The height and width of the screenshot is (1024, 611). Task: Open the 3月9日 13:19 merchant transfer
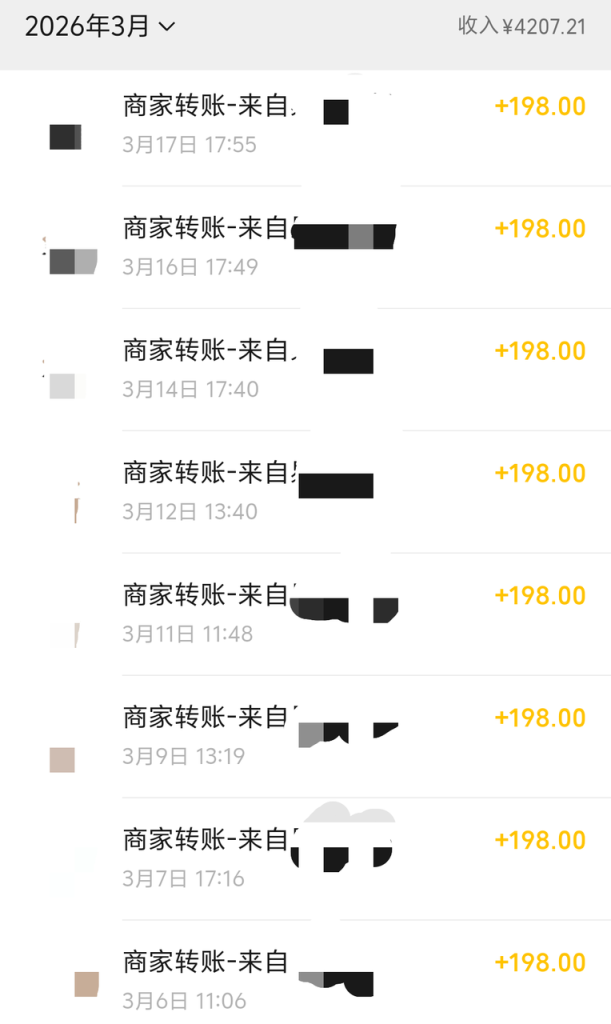pyautogui.click(x=300, y=735)
